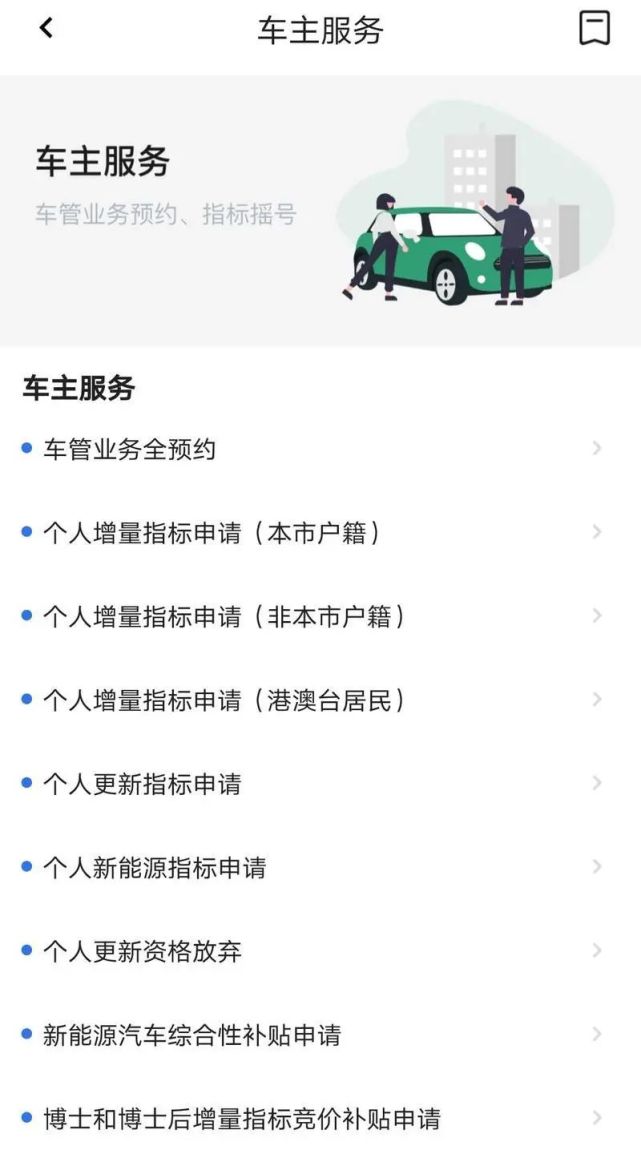Select 个人更新资格放弃
Image resolution: width=641 pixels, height=1150 pixels.
pos(142,951)
